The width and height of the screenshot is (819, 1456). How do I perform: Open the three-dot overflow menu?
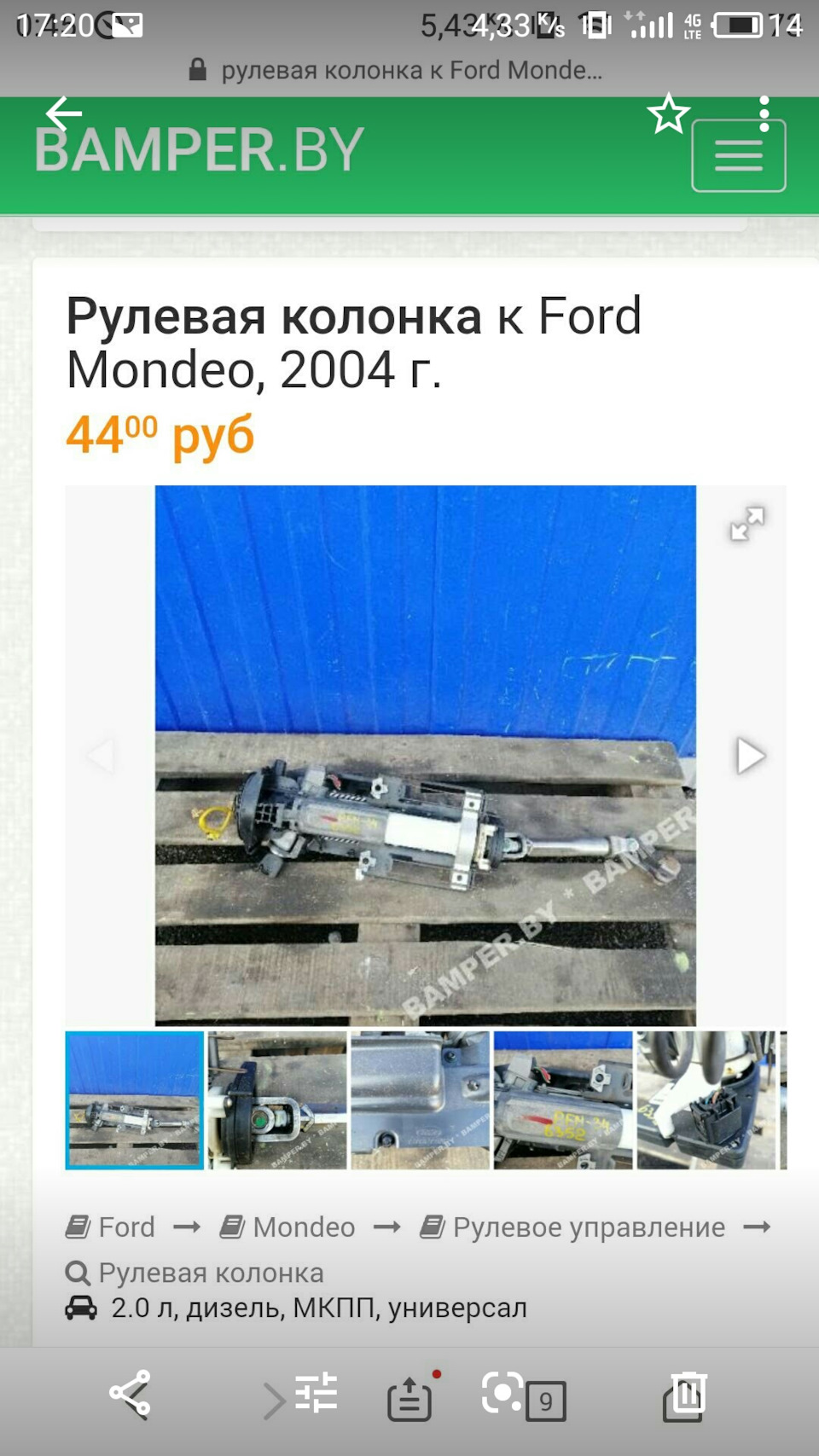click(764, 114)
